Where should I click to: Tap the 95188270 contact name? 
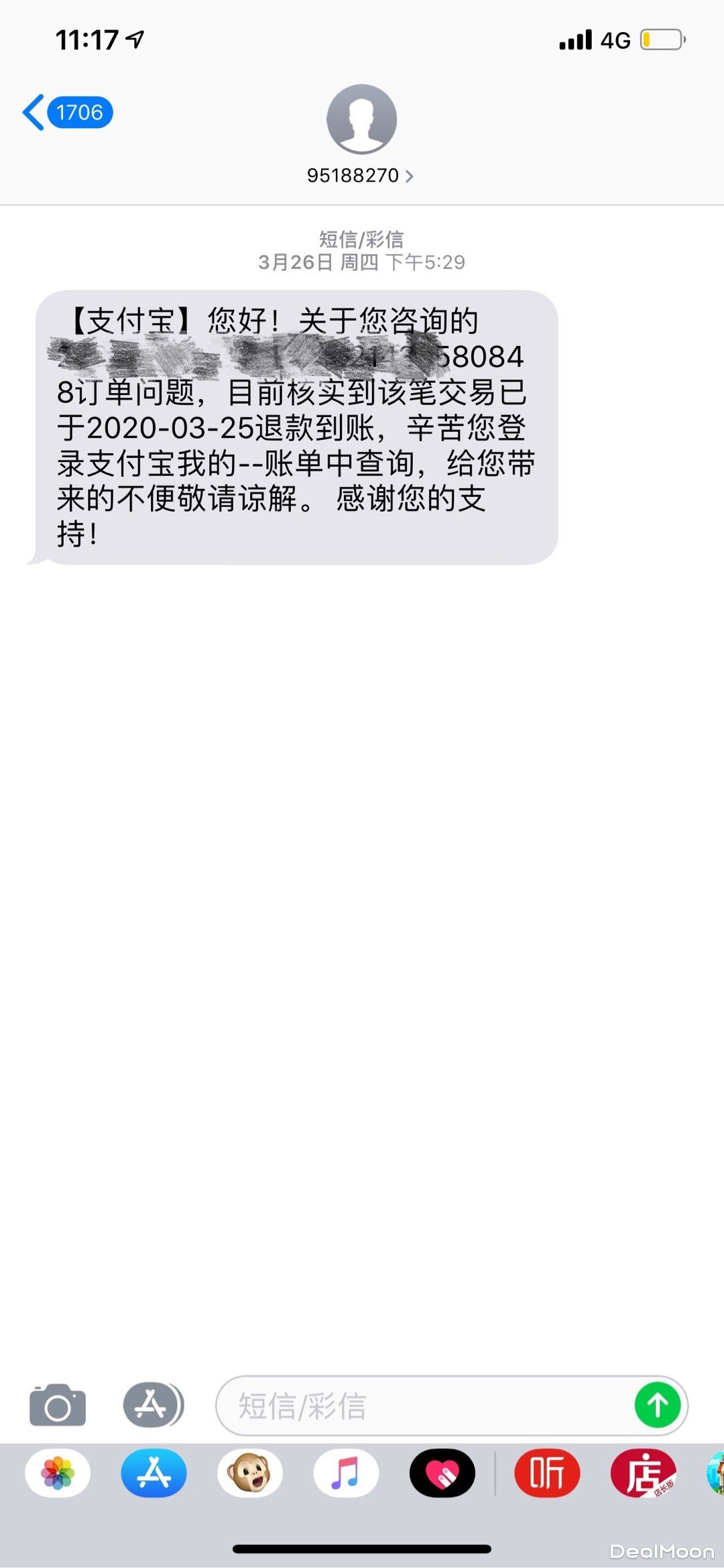tap(354, 175)
